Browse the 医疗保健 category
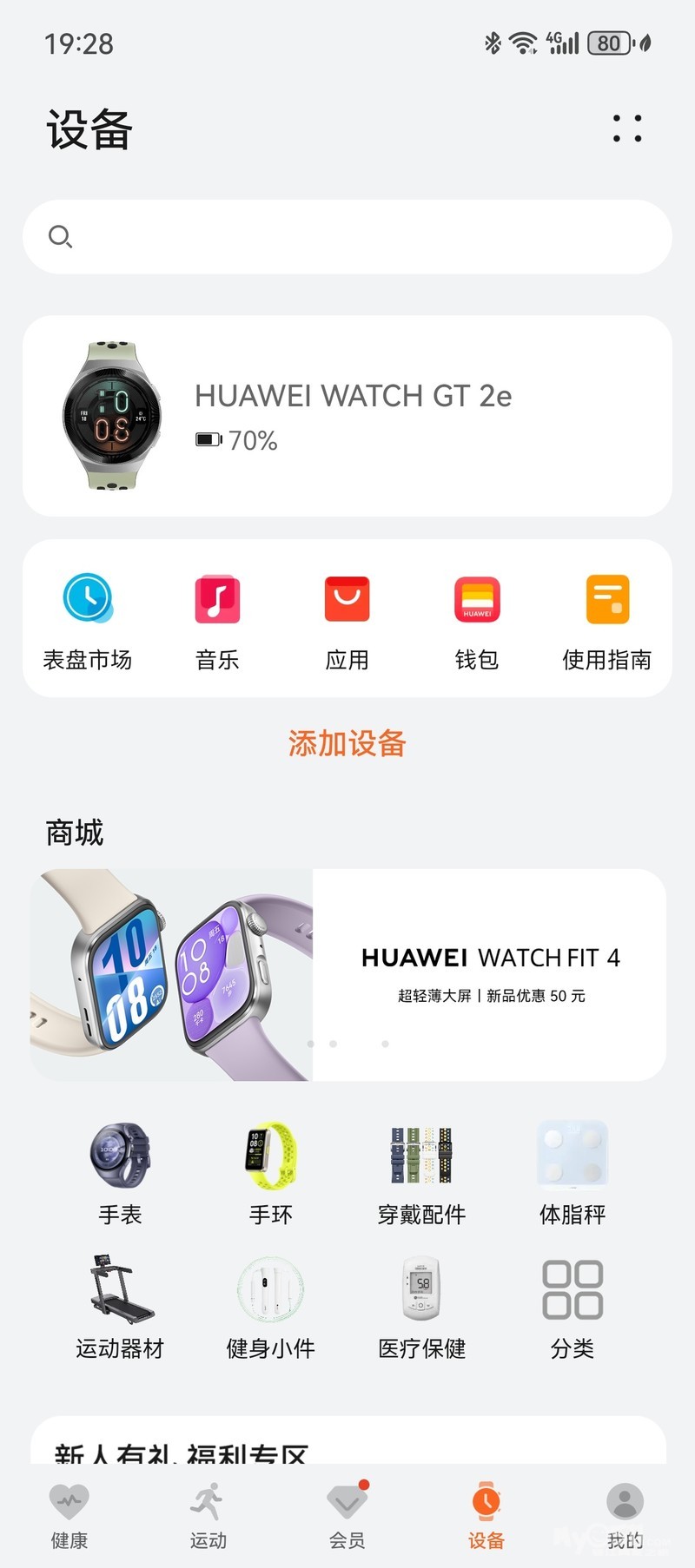695x1568 pixels. coord(422,1307)
